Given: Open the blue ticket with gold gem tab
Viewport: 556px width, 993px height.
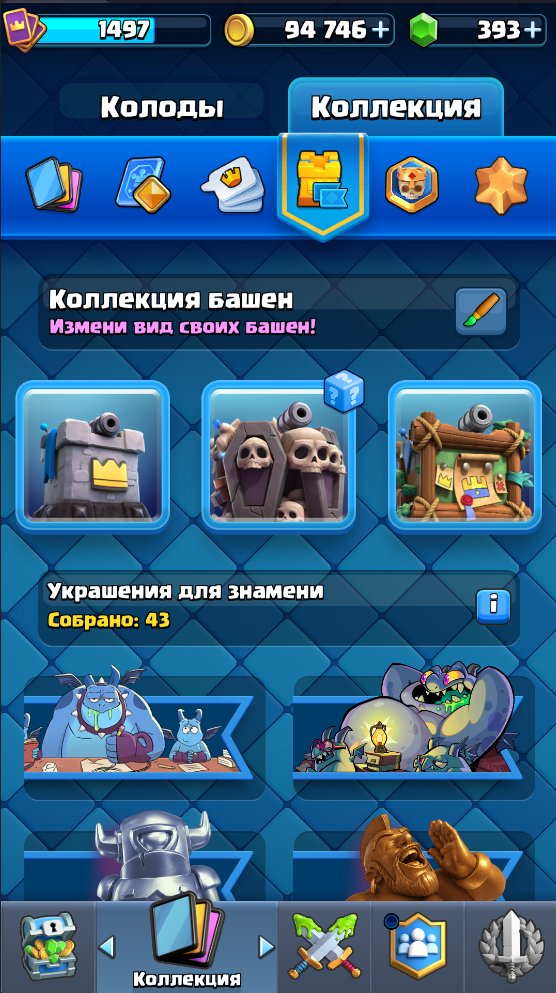Looking at the screenshot, I should (142, 185).
